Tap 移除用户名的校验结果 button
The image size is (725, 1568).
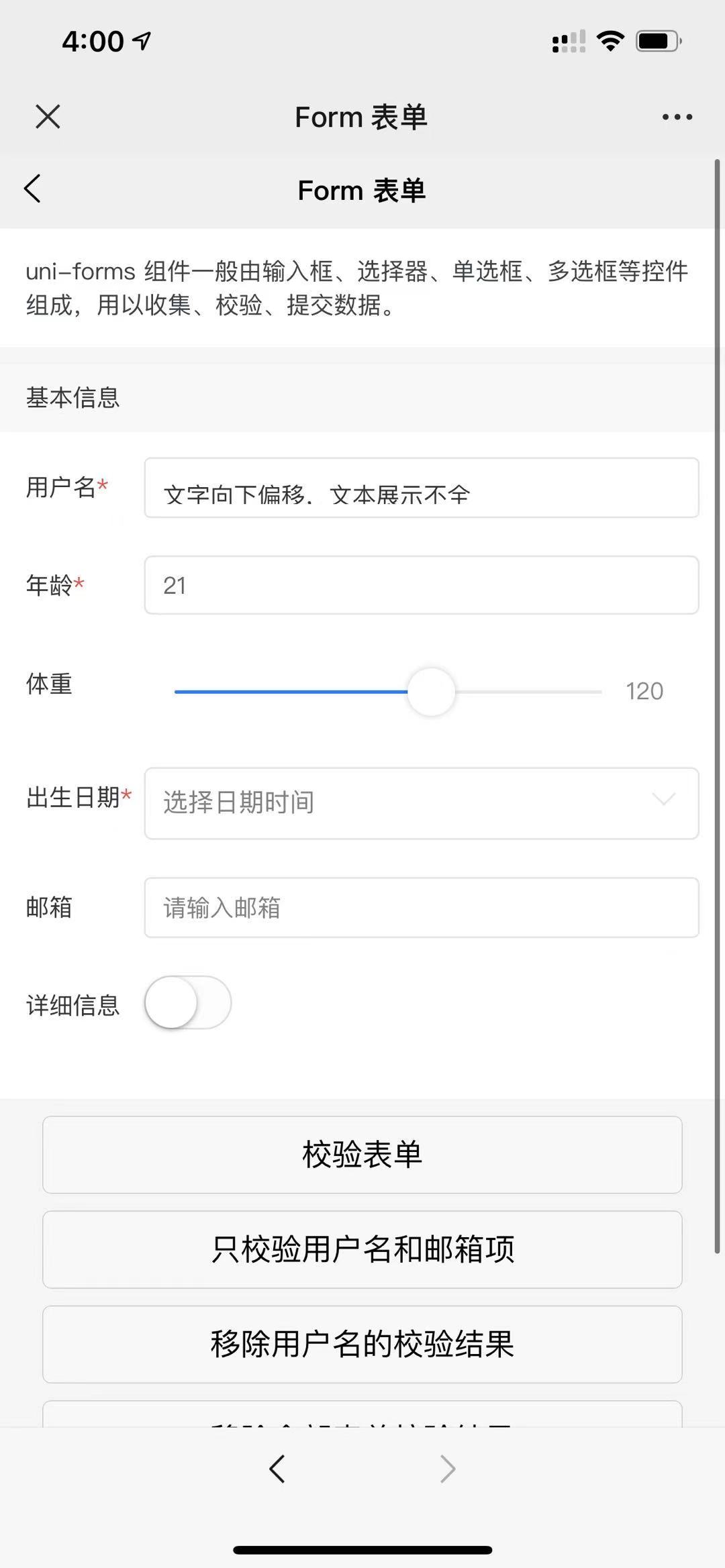pos(362,1344)
